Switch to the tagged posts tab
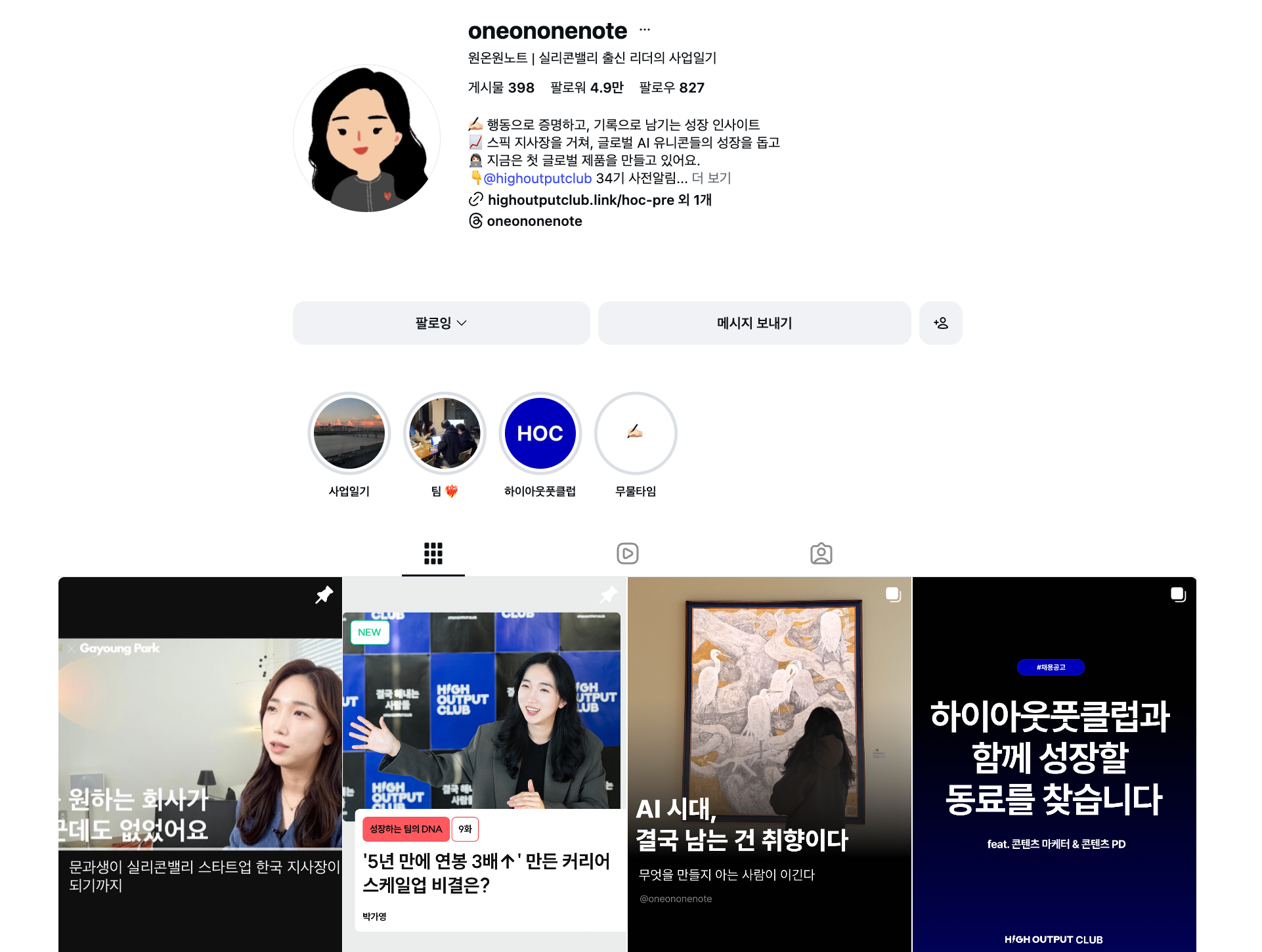The width and height of the screenshot is (1262, 952). coord(821,553)
